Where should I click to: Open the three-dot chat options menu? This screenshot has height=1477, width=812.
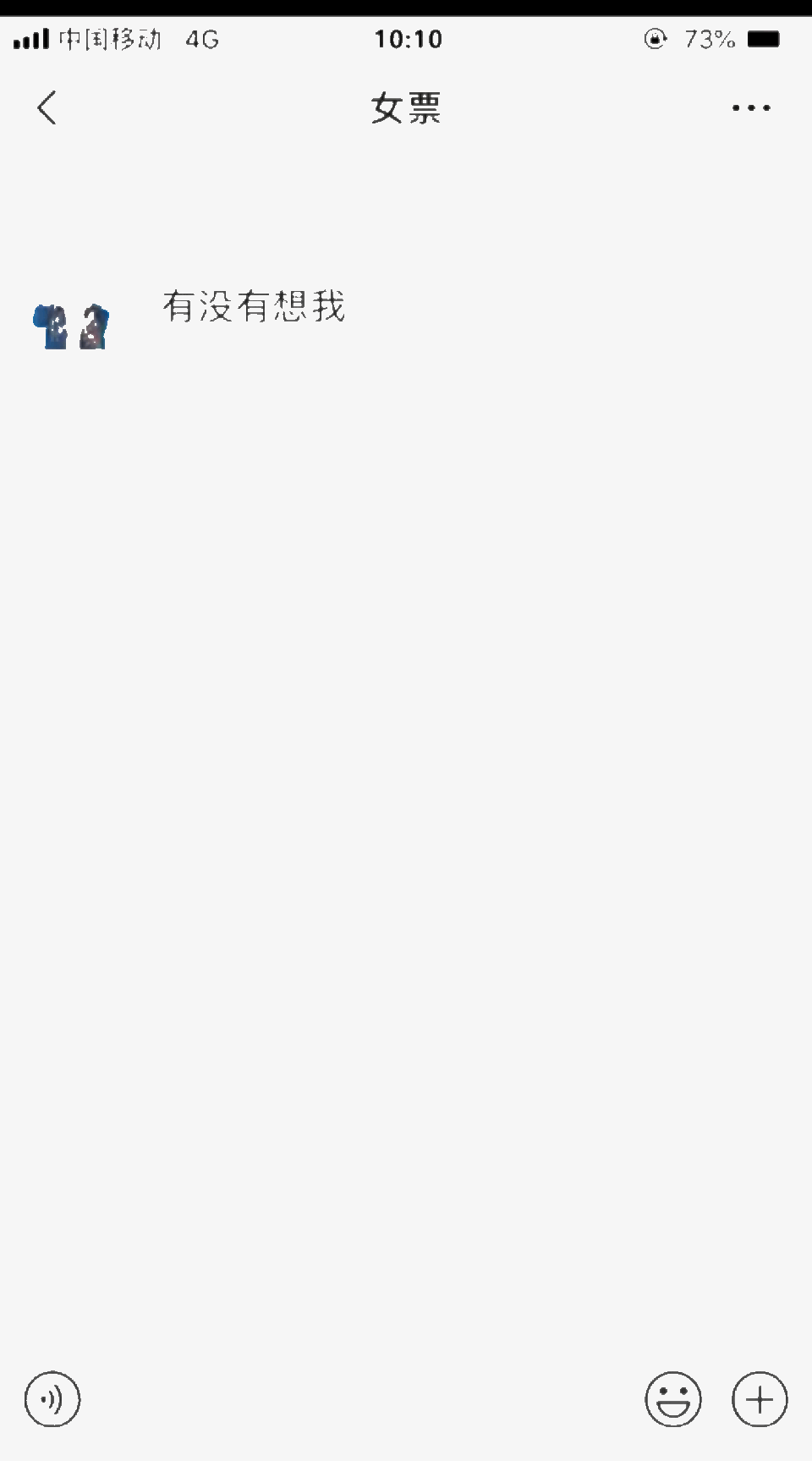(751, 107)
